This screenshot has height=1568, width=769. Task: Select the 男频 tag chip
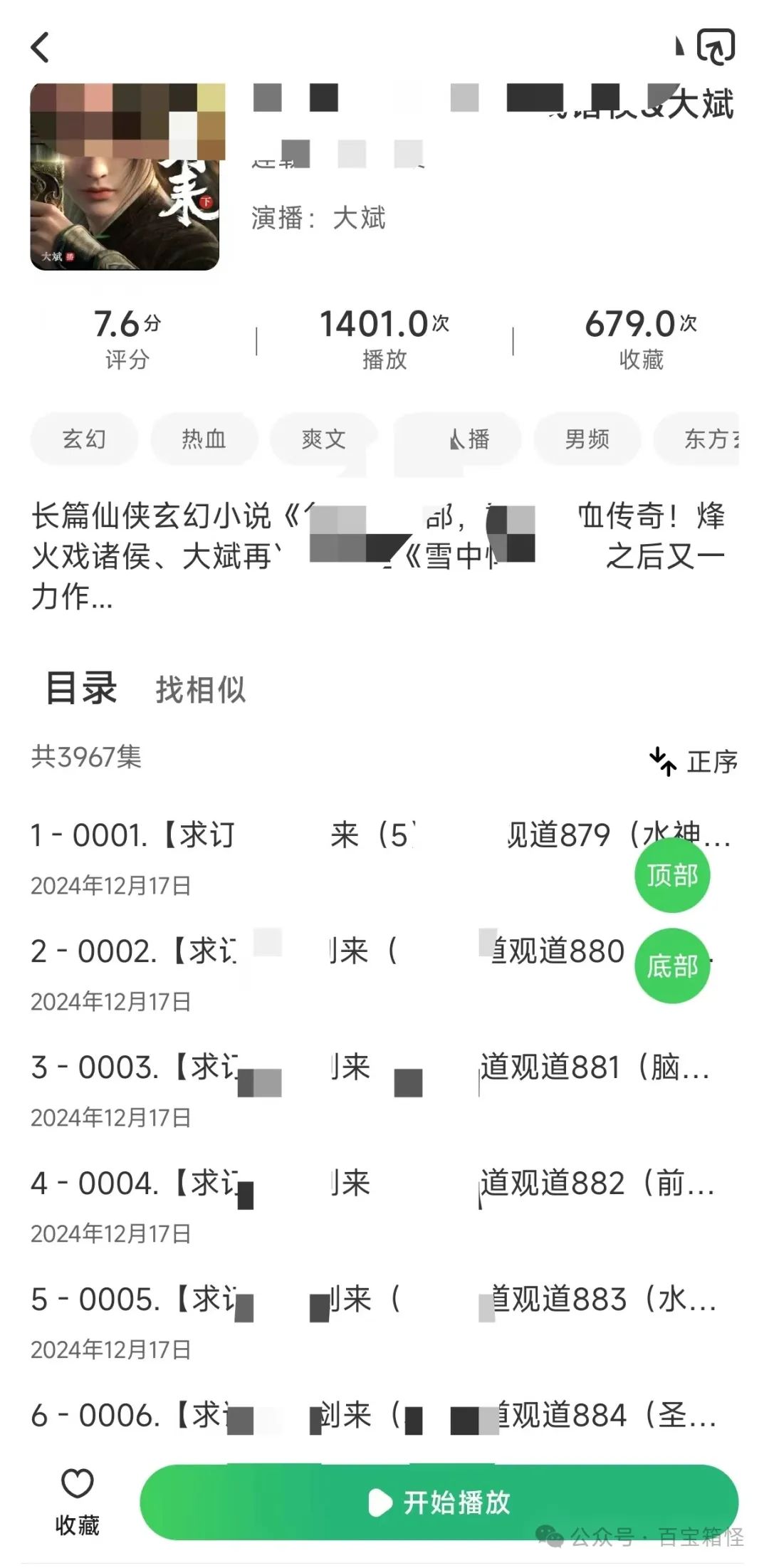pyautogui.click(x=587, y=439)
